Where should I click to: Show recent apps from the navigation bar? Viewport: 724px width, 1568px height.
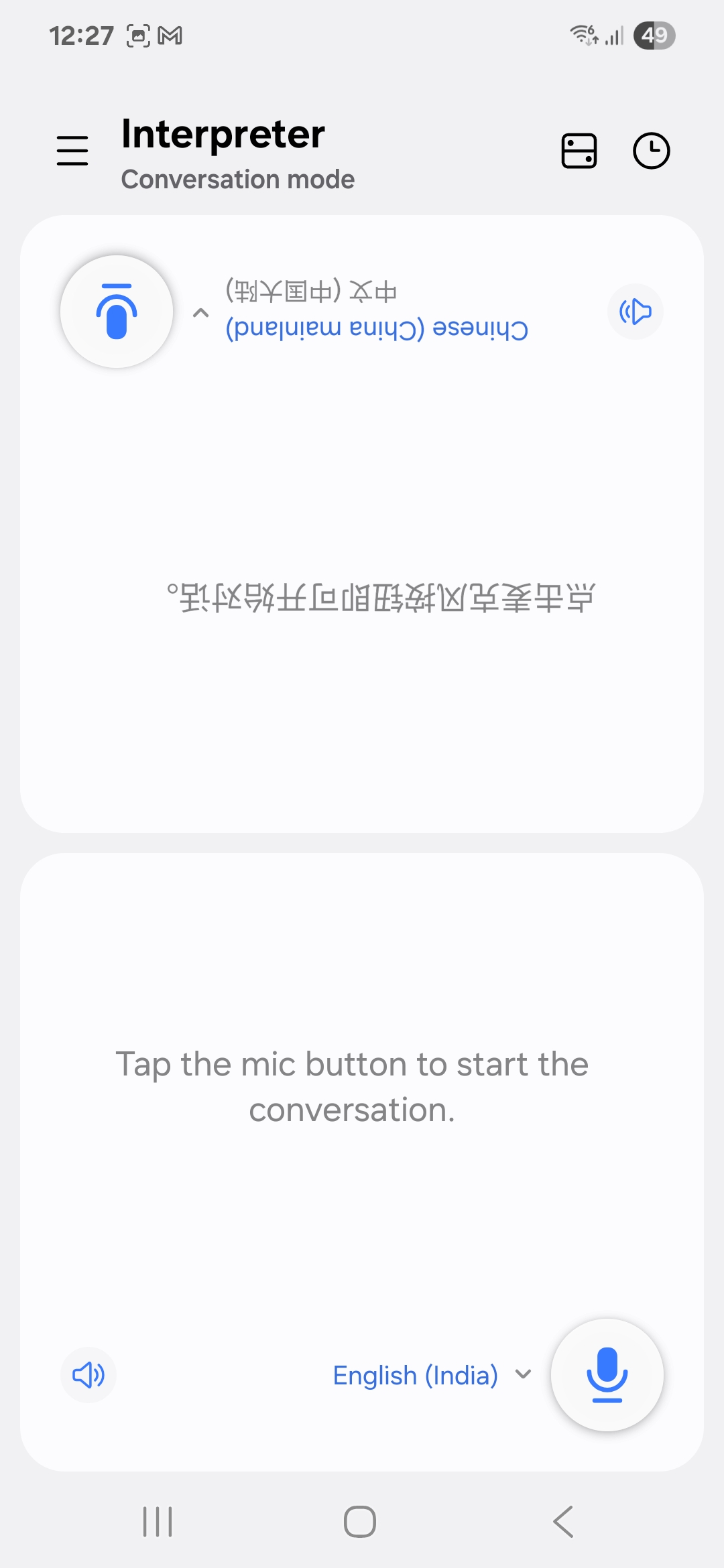158,1521
